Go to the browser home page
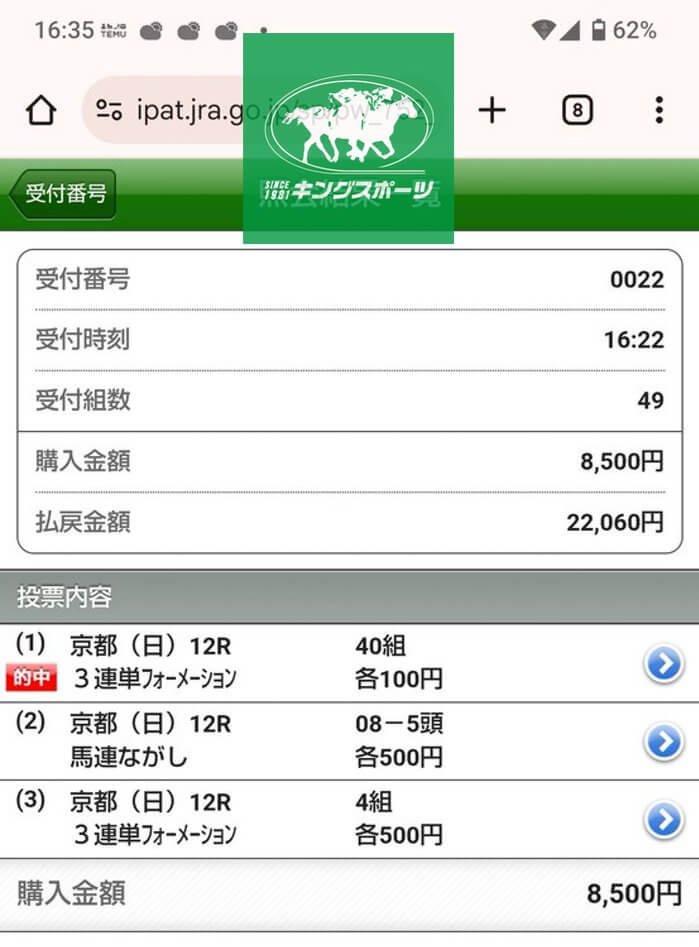The height and width of the screenshot is (947, 699). (x=41, y=110)
